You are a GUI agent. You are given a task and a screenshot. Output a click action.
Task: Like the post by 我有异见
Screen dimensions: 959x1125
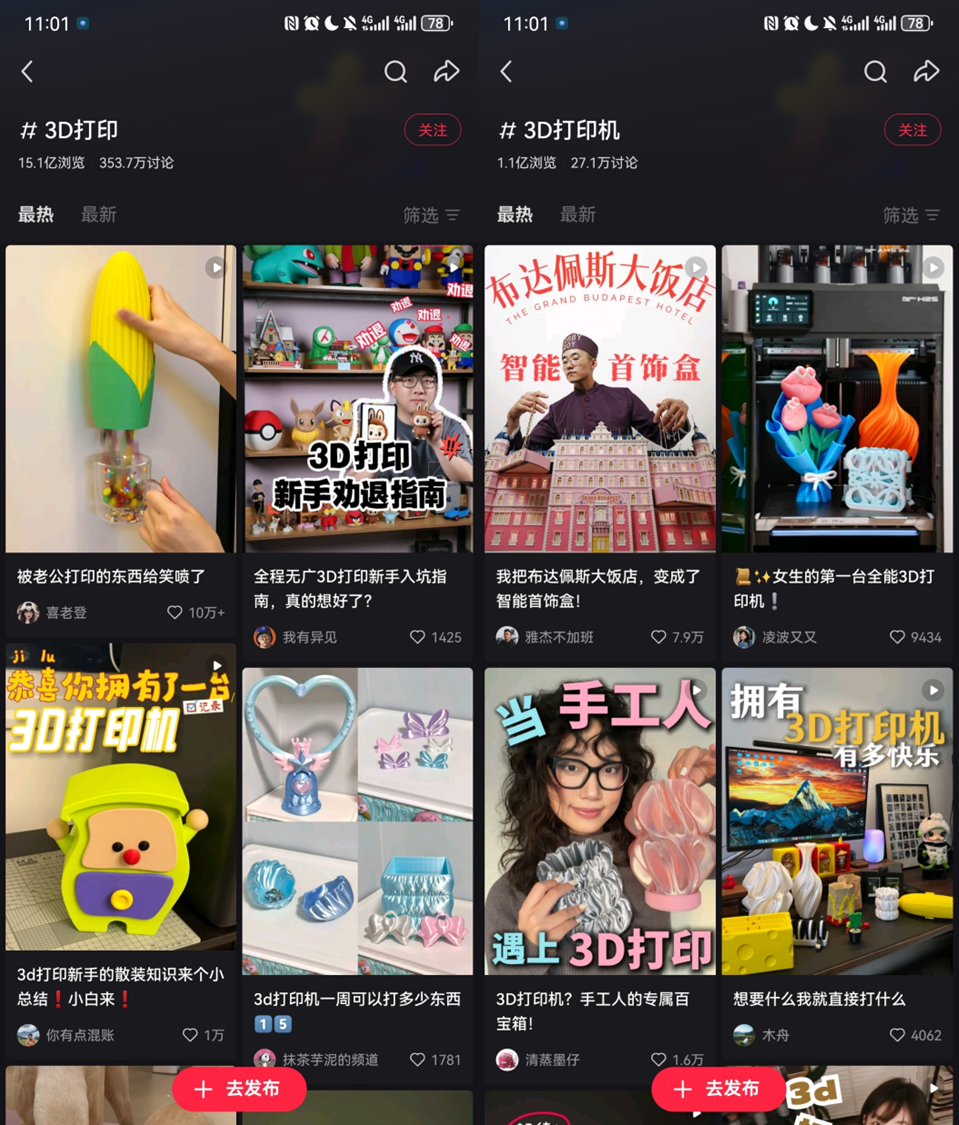pos(418,637)
